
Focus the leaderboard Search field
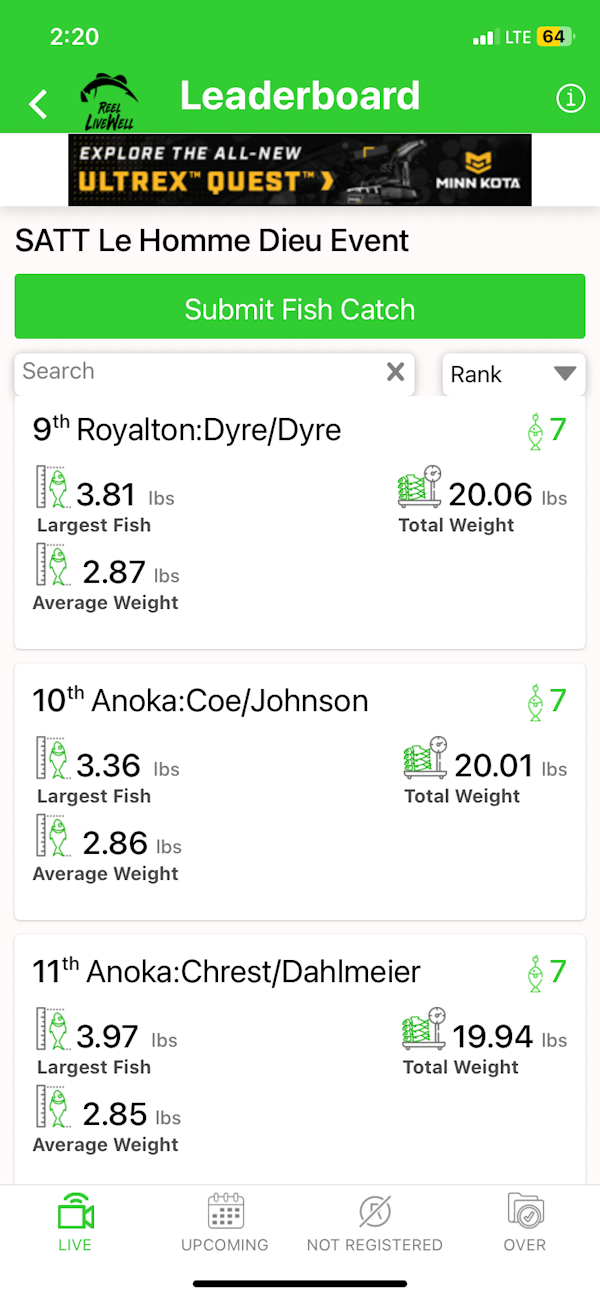point(200,372)
